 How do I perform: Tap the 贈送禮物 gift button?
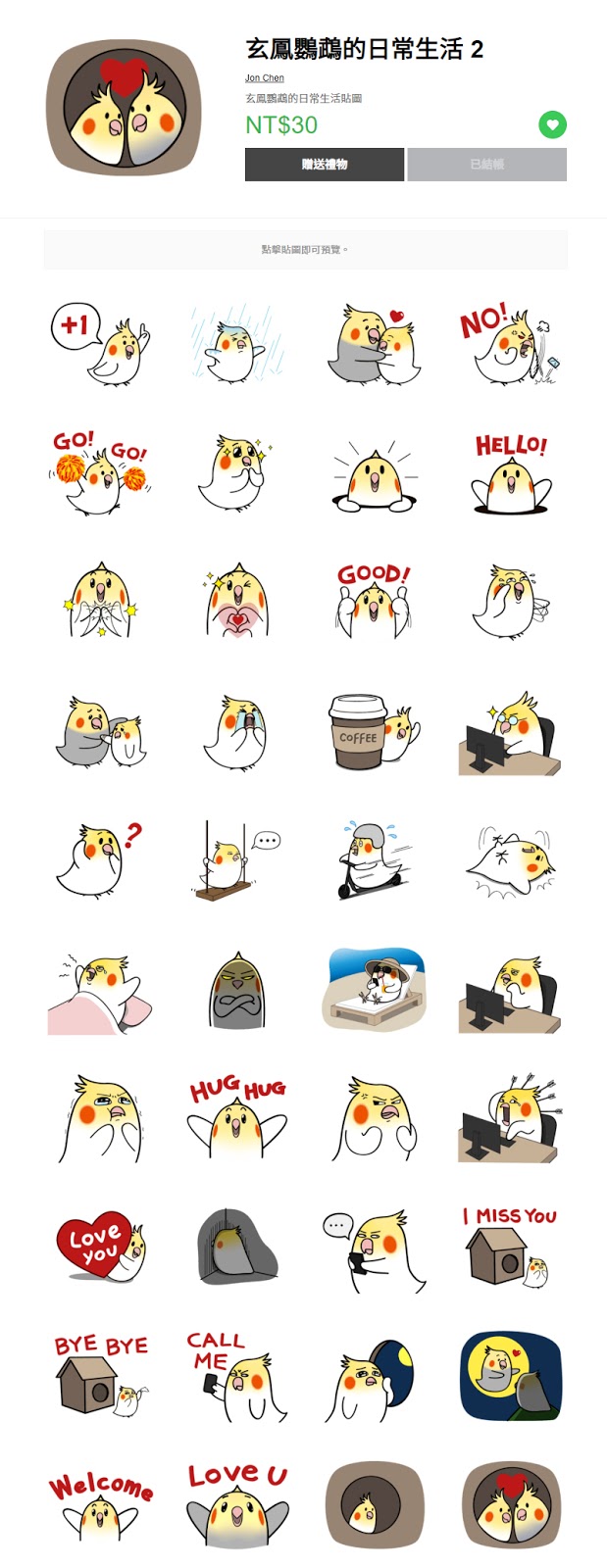tap(325, 165)
